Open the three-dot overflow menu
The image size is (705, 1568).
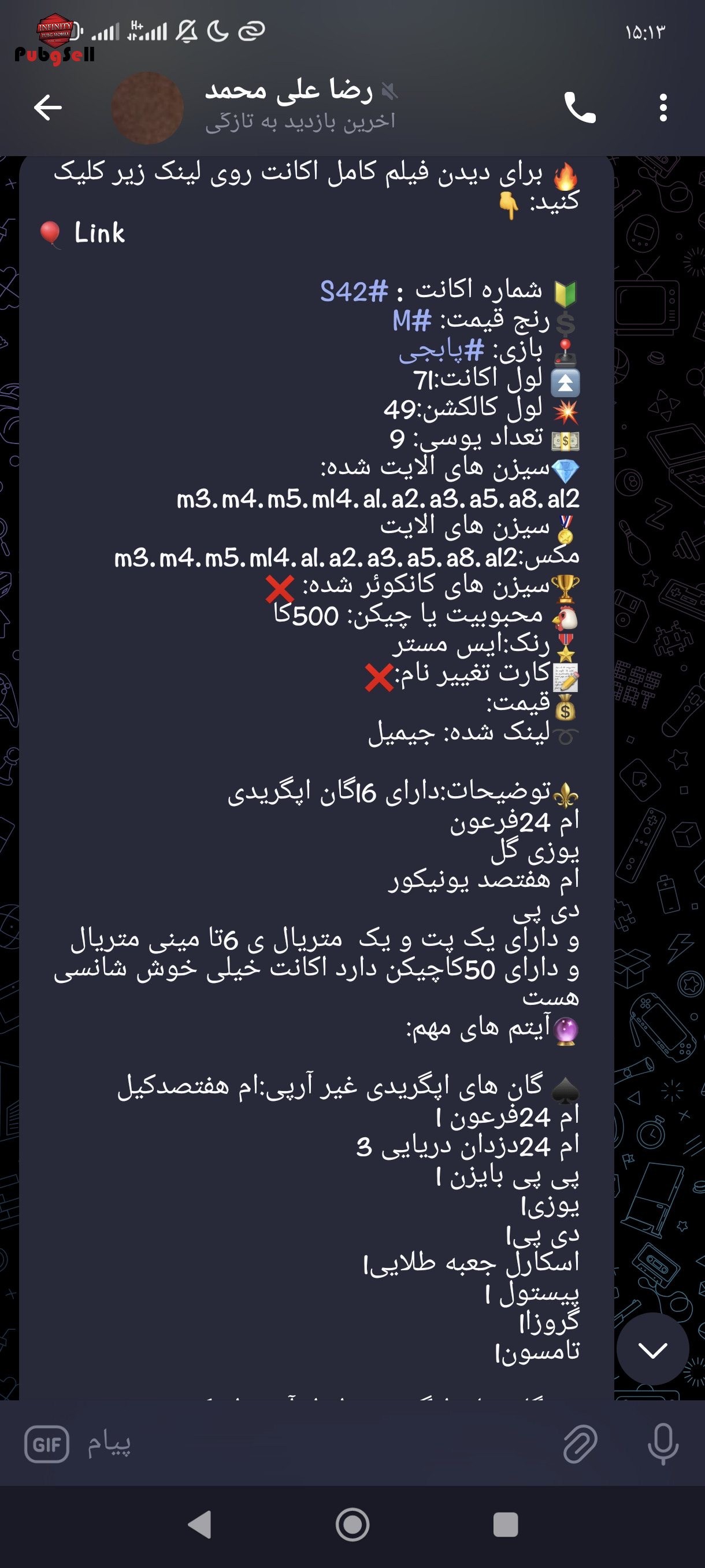pos(663,108)
